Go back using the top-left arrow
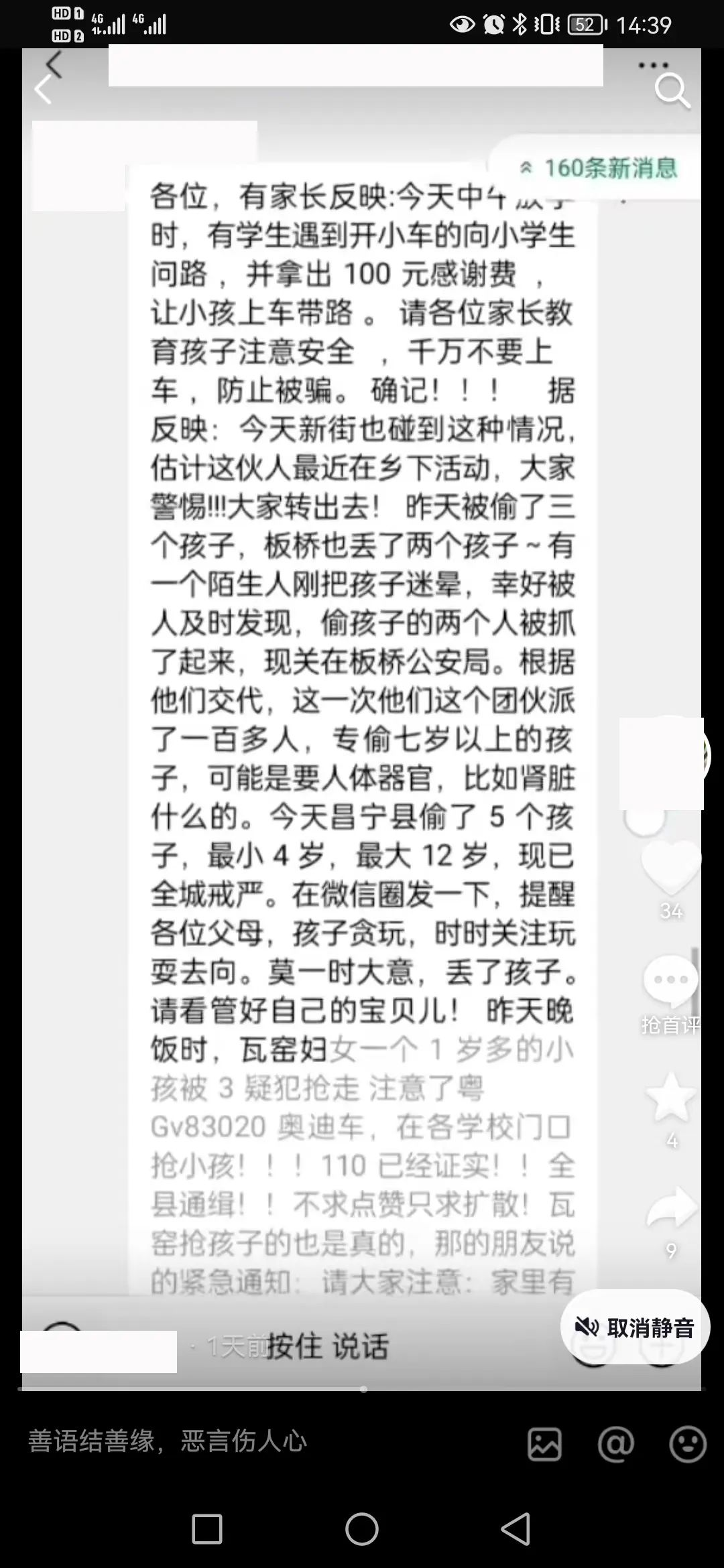 (x=44, y=88)
